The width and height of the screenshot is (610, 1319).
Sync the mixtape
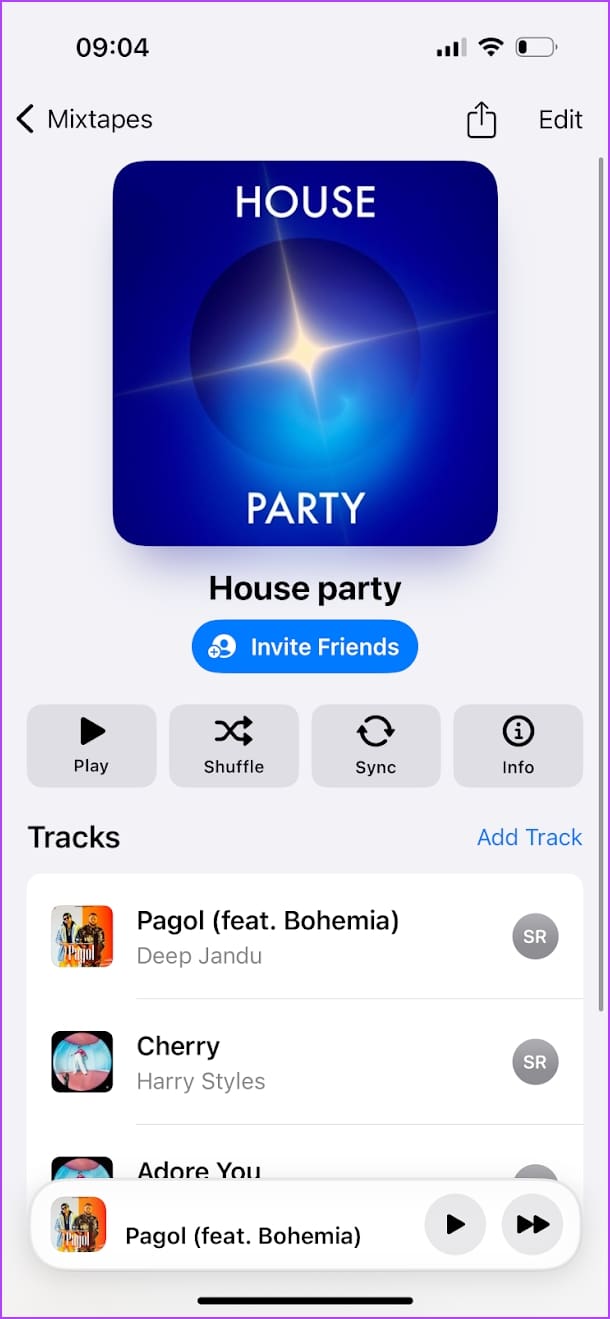pos(376,746)
